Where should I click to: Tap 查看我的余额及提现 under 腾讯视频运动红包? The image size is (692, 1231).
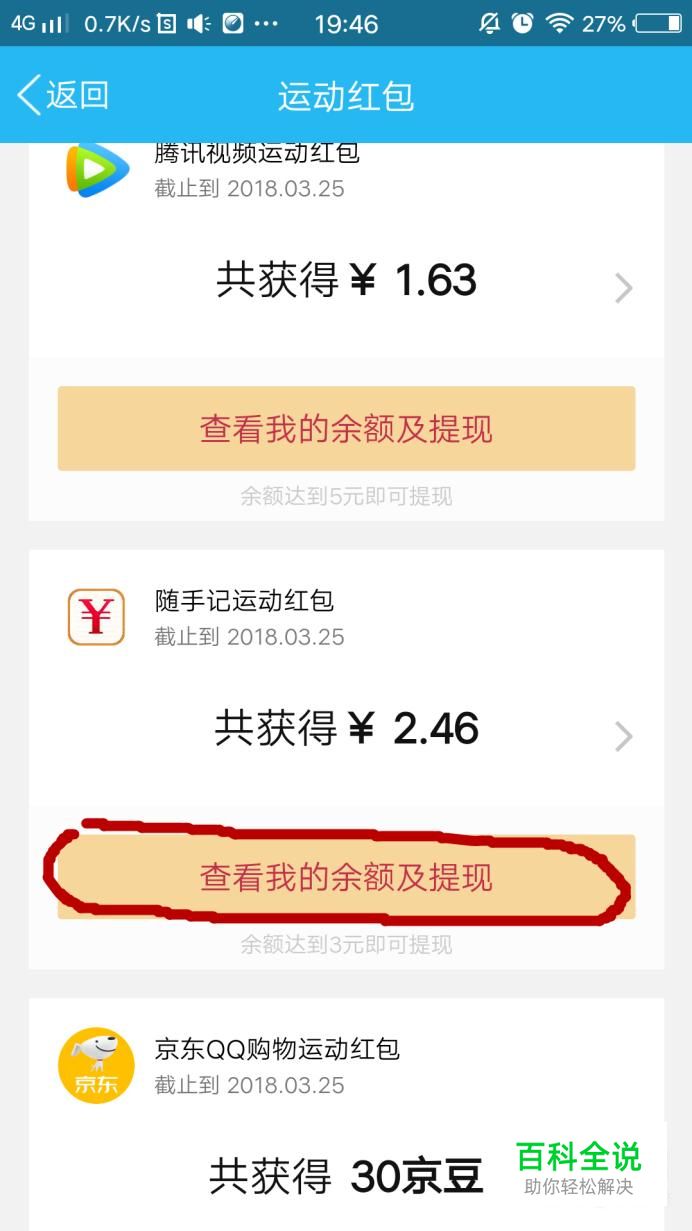346,429
